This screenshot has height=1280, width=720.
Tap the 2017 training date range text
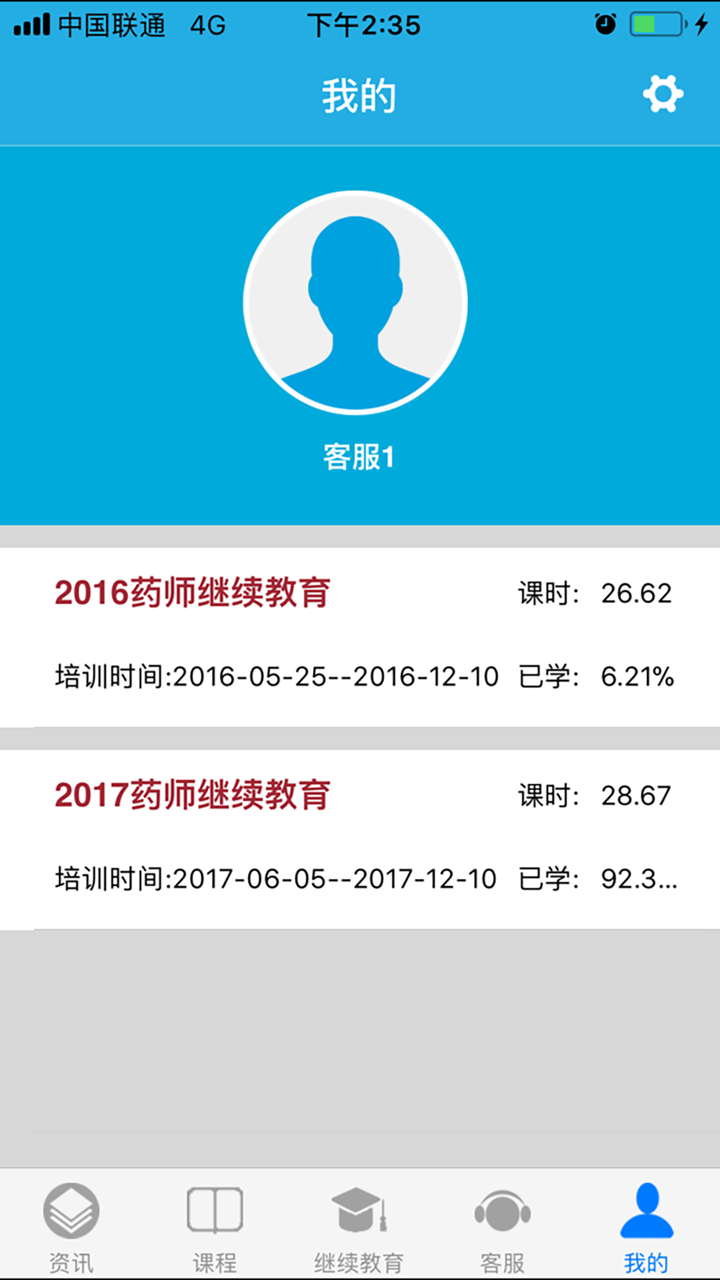[x=275, y=878]
